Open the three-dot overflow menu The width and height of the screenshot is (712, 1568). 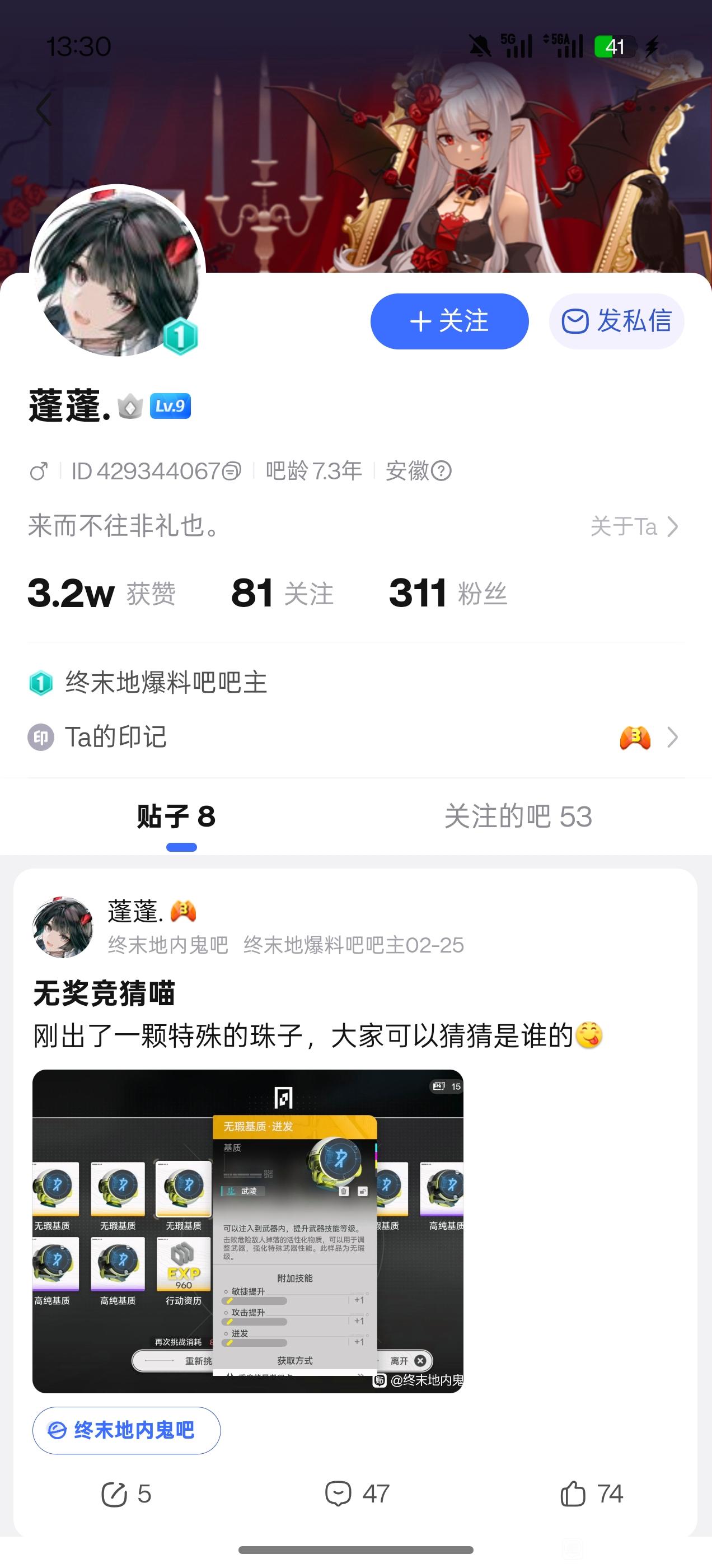tap(652, 109)
